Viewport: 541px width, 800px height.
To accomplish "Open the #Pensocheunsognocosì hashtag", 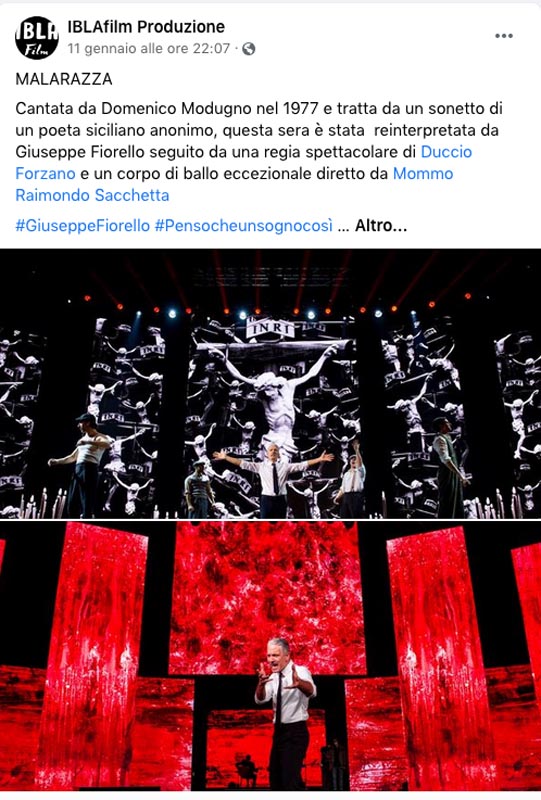I will click(x=243, y=226).
